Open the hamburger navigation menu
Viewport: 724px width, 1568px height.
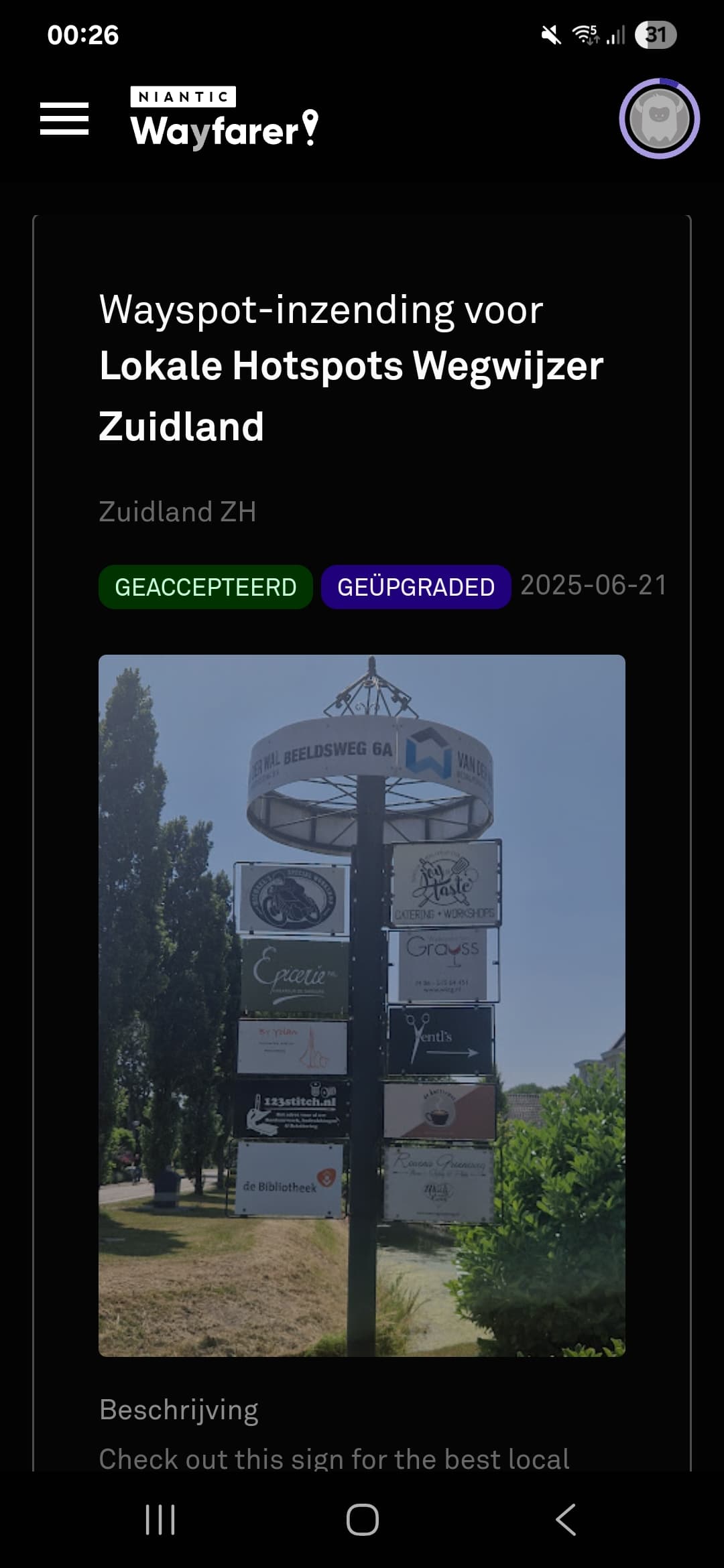pyautogui.click(x=64, y=119)
